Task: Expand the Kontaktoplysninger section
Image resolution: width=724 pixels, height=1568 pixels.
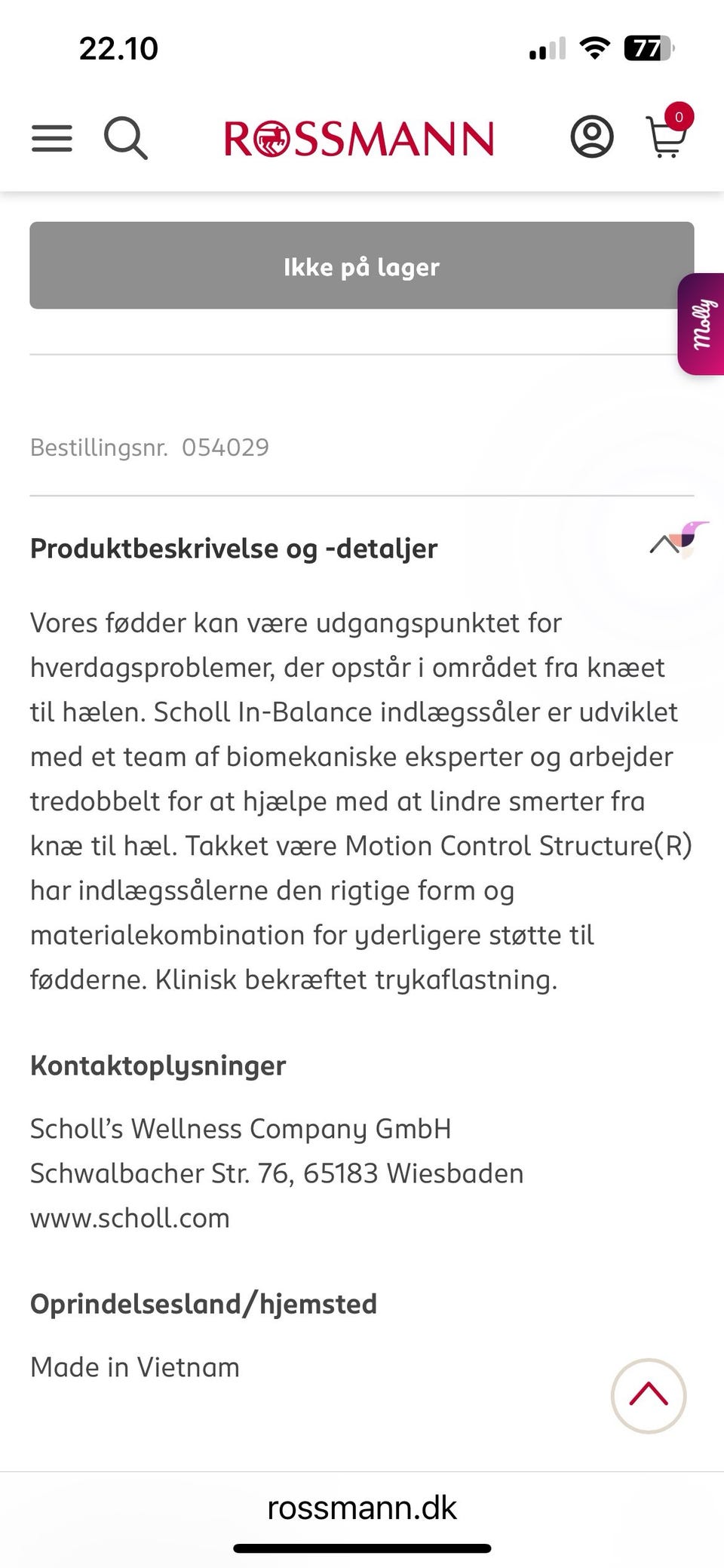Action: click(158, 1065)
